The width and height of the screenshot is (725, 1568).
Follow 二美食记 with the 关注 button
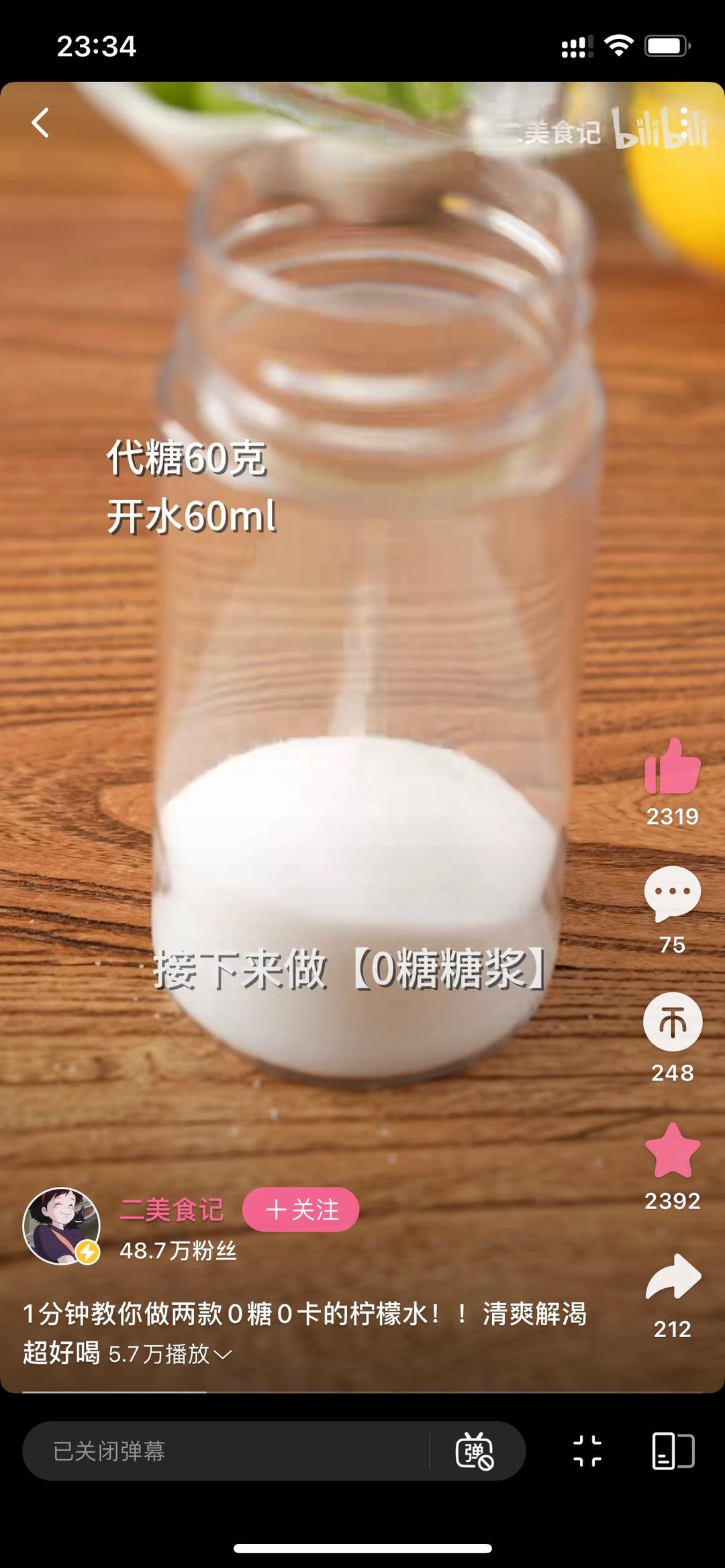click(301, 1210)
